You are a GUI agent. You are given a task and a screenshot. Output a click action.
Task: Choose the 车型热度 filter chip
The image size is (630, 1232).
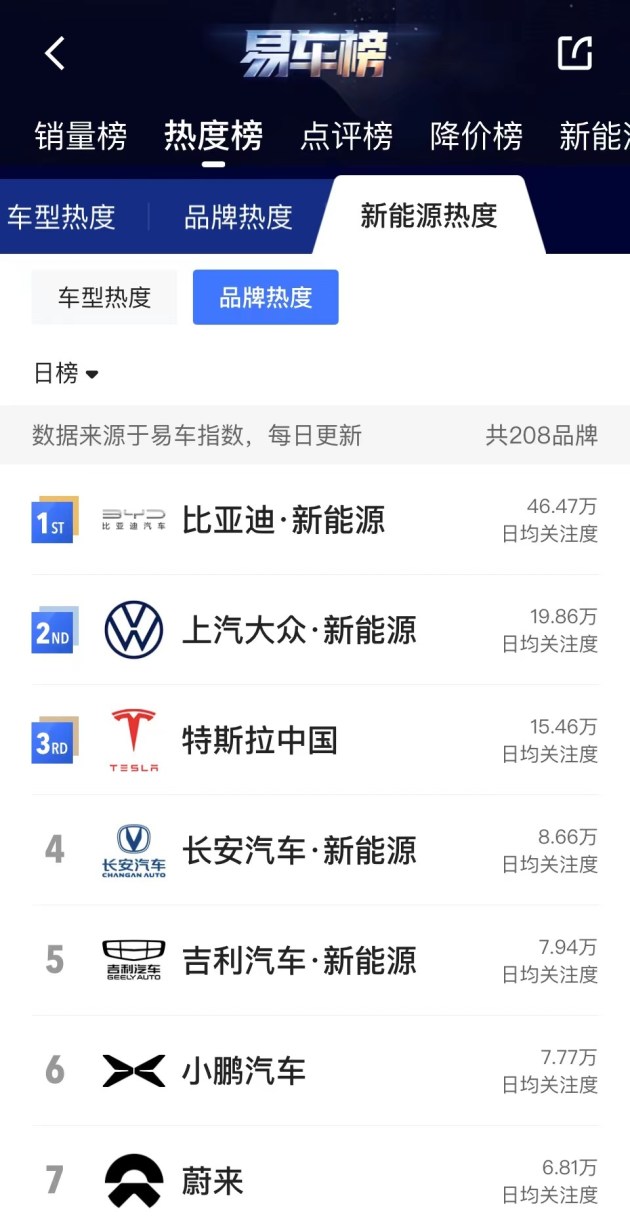pos(104,297)
